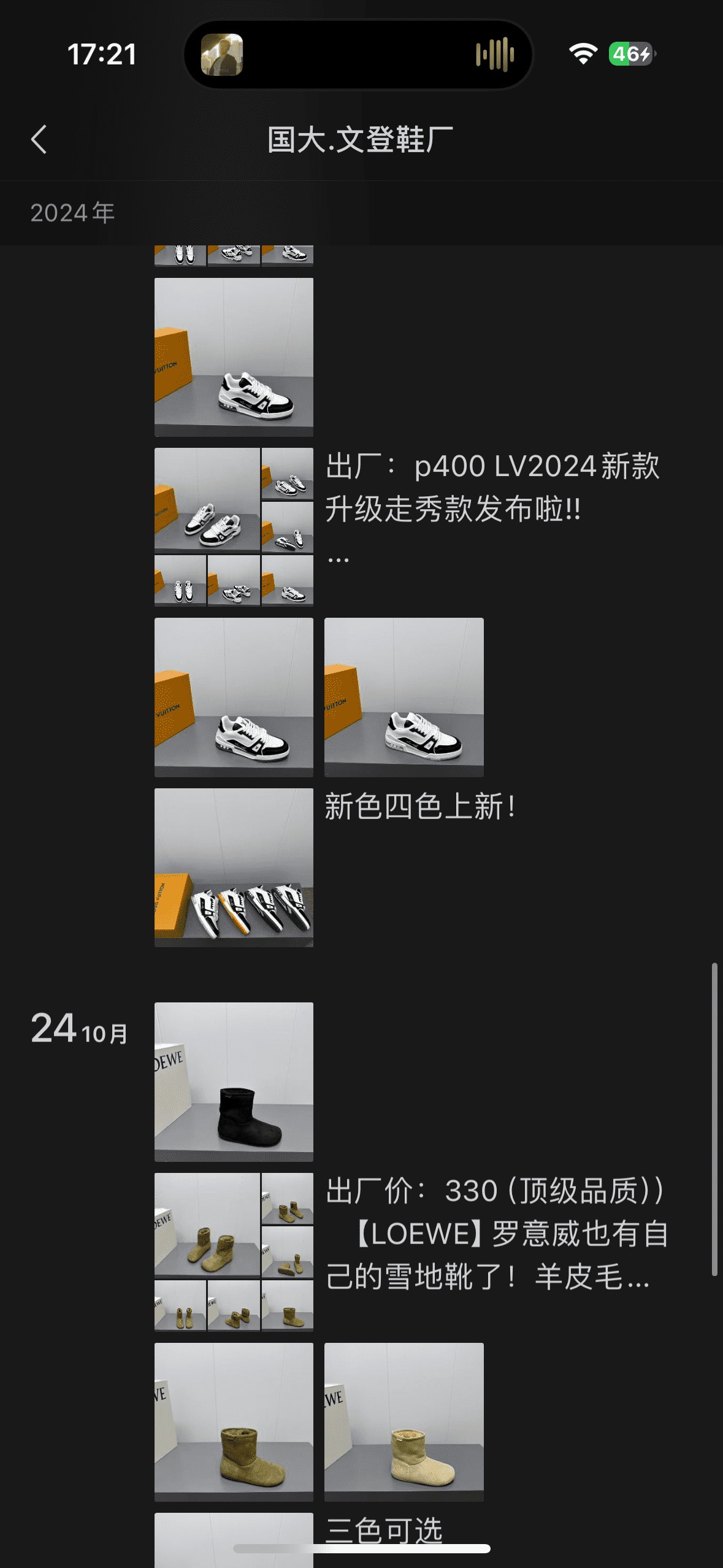This screenshot has width=723, height=1568.
Task: View the beige suede boot photo
Action: (404, 1421)
